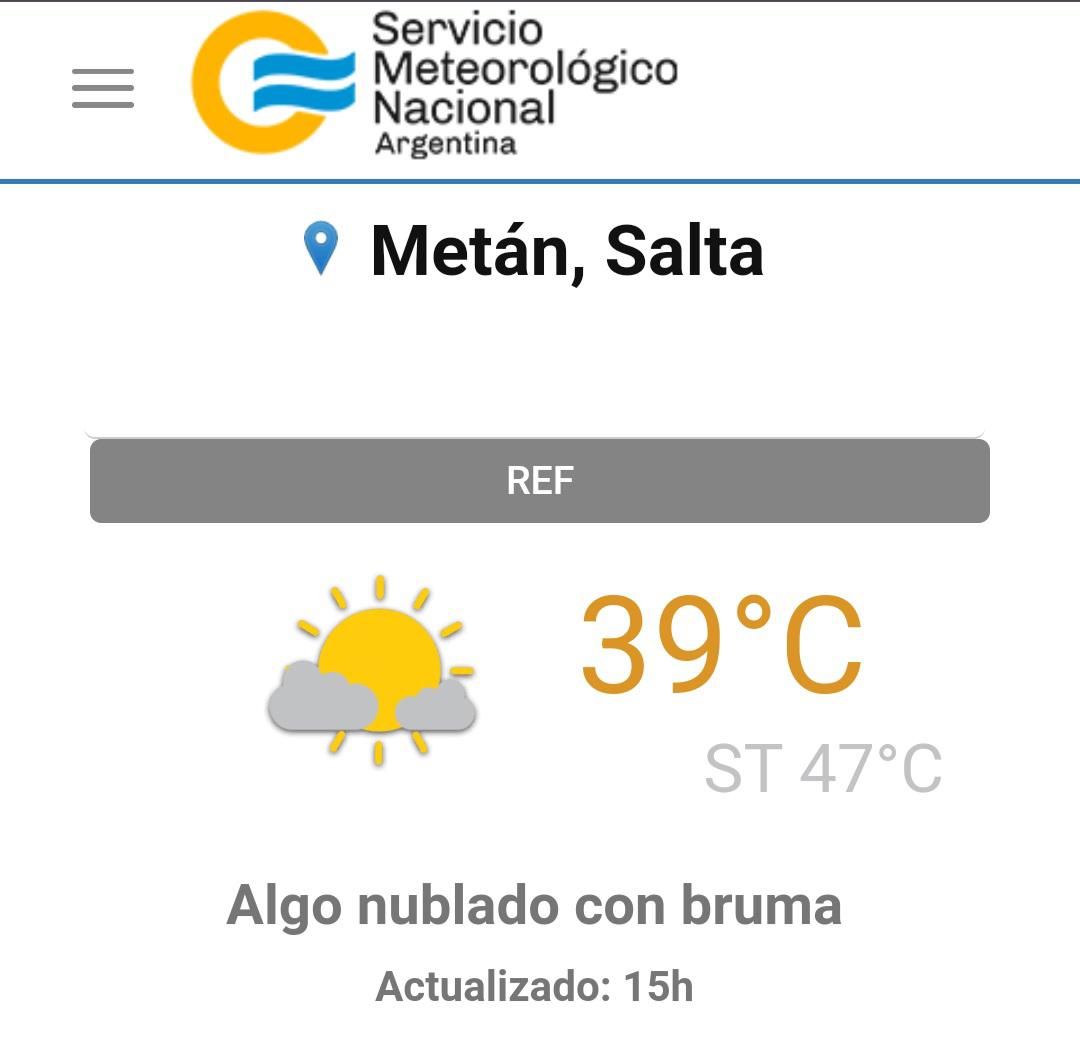Tap the gray REF button
Viewport: 1080px width, 1041px height.
pyautogui.click(x=540, y=481)
